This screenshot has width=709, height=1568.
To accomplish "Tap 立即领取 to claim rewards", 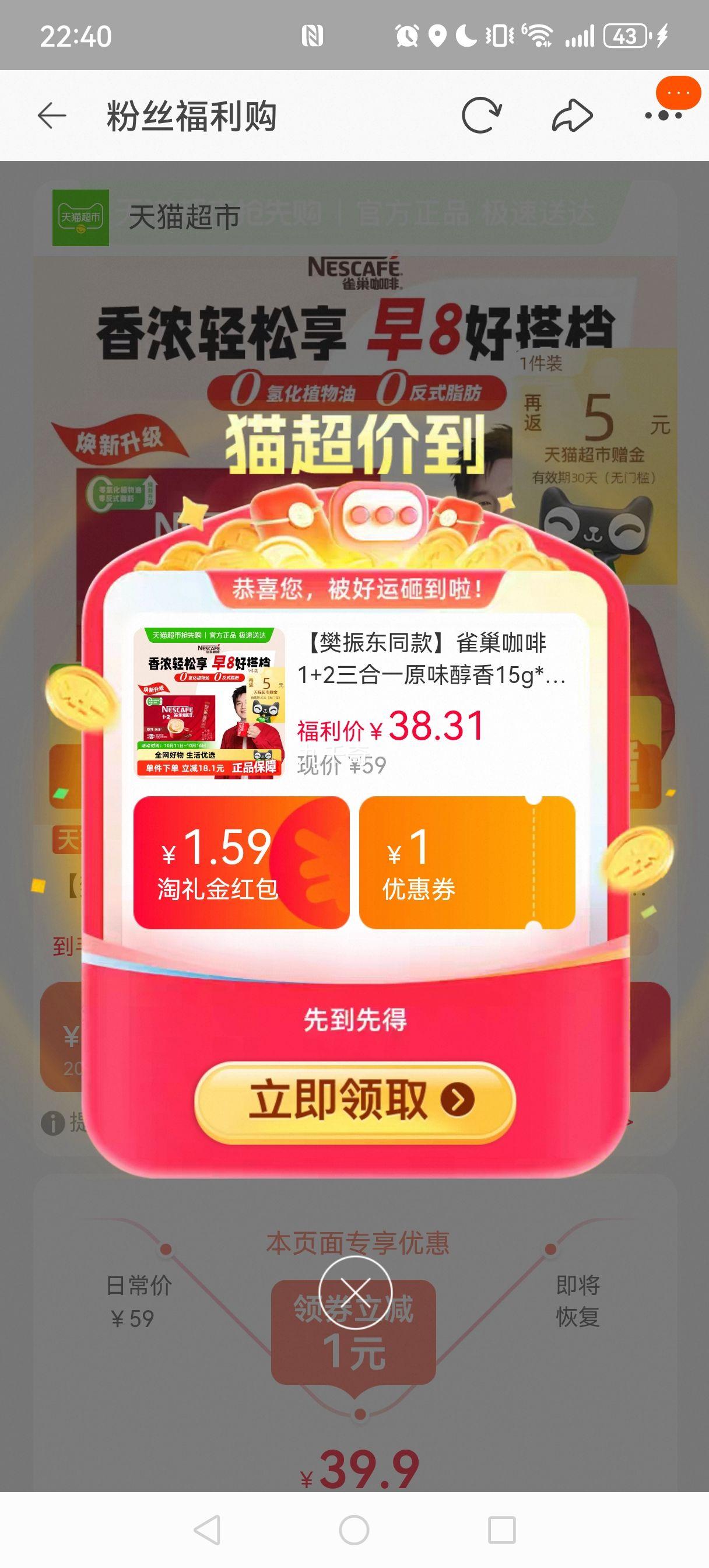I will coord(355,1100).
